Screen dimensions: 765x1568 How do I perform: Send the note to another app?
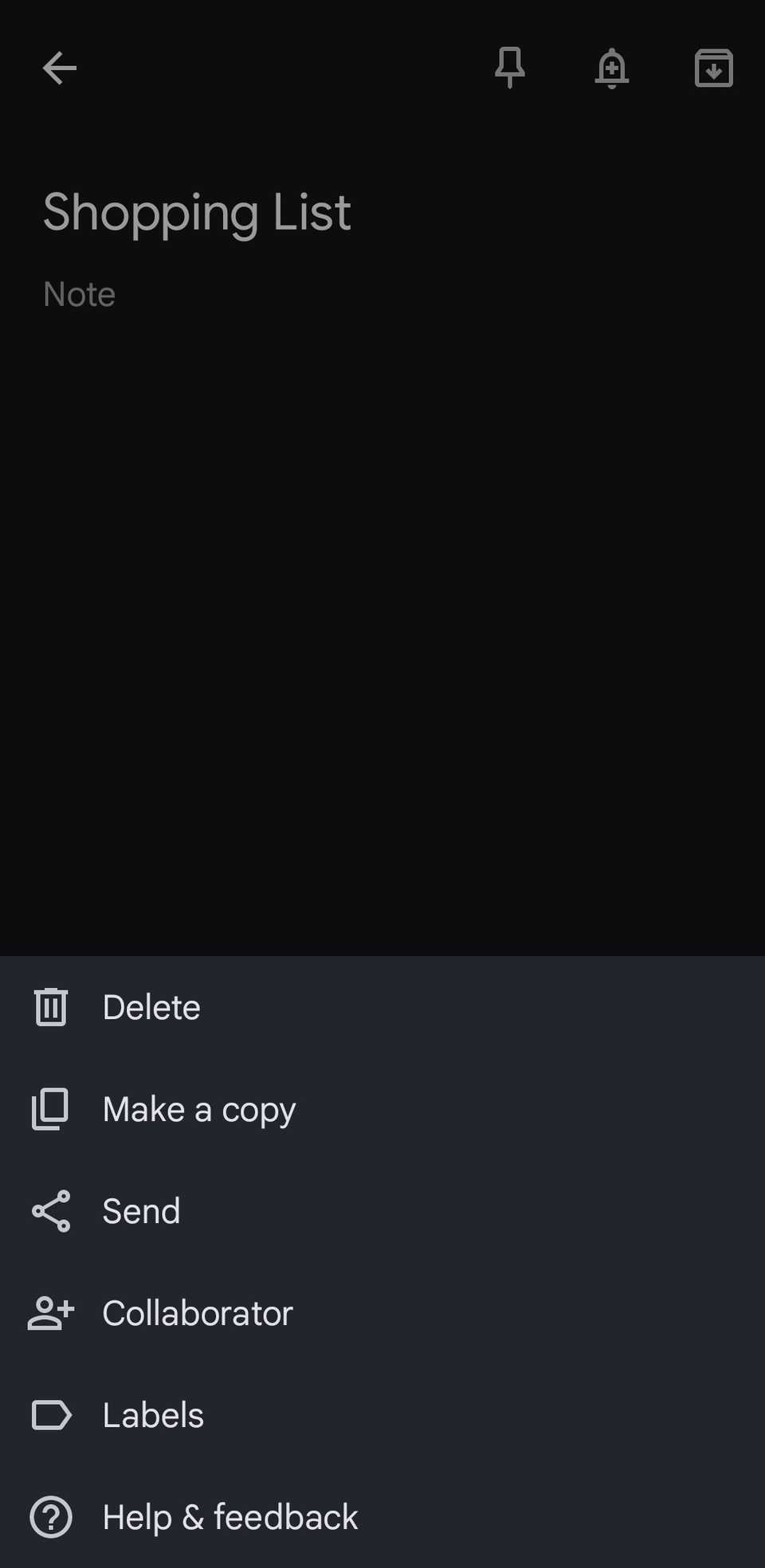(141, 1211)
